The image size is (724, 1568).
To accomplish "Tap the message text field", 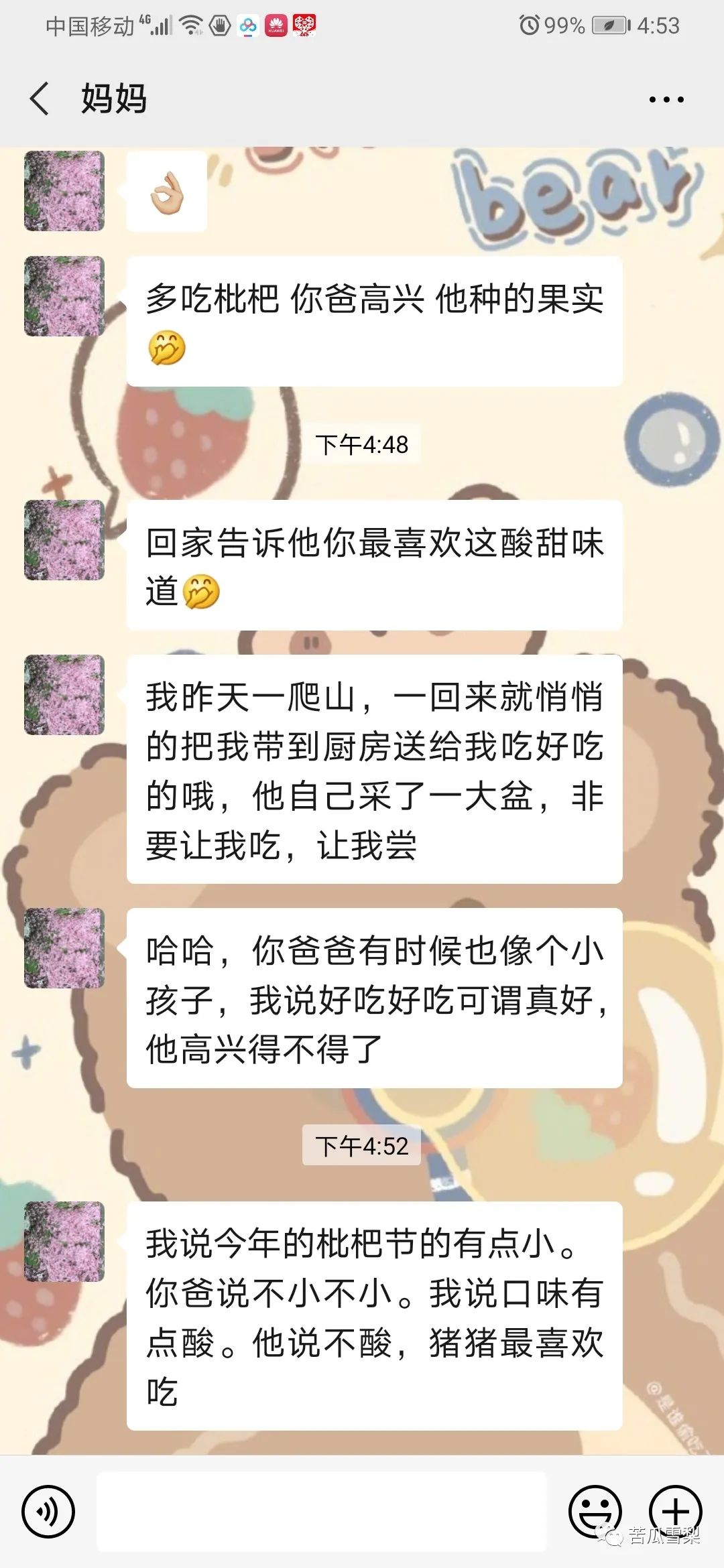I will click(322, 1512).
